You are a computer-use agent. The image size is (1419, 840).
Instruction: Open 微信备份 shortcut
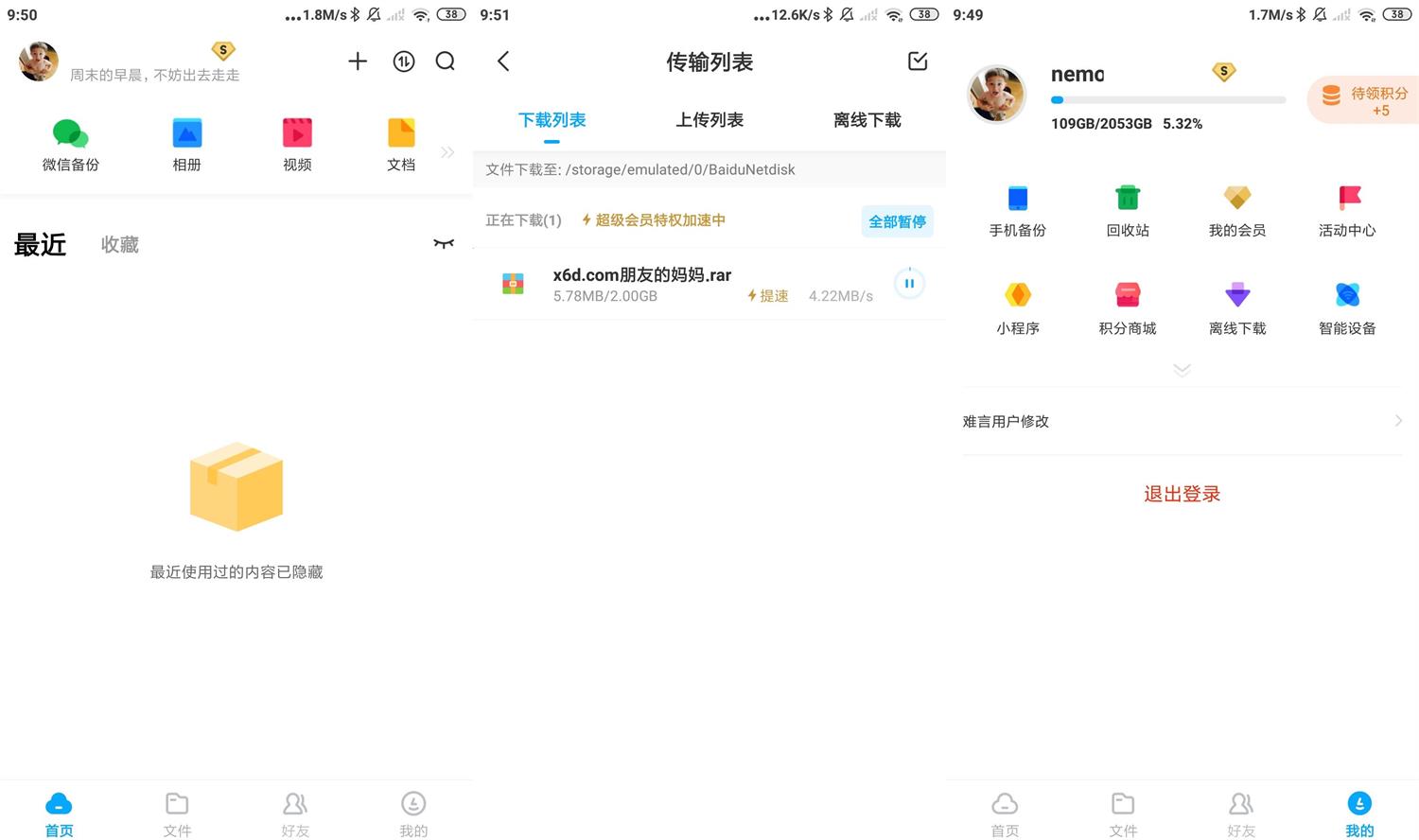[x=71, y=144]
